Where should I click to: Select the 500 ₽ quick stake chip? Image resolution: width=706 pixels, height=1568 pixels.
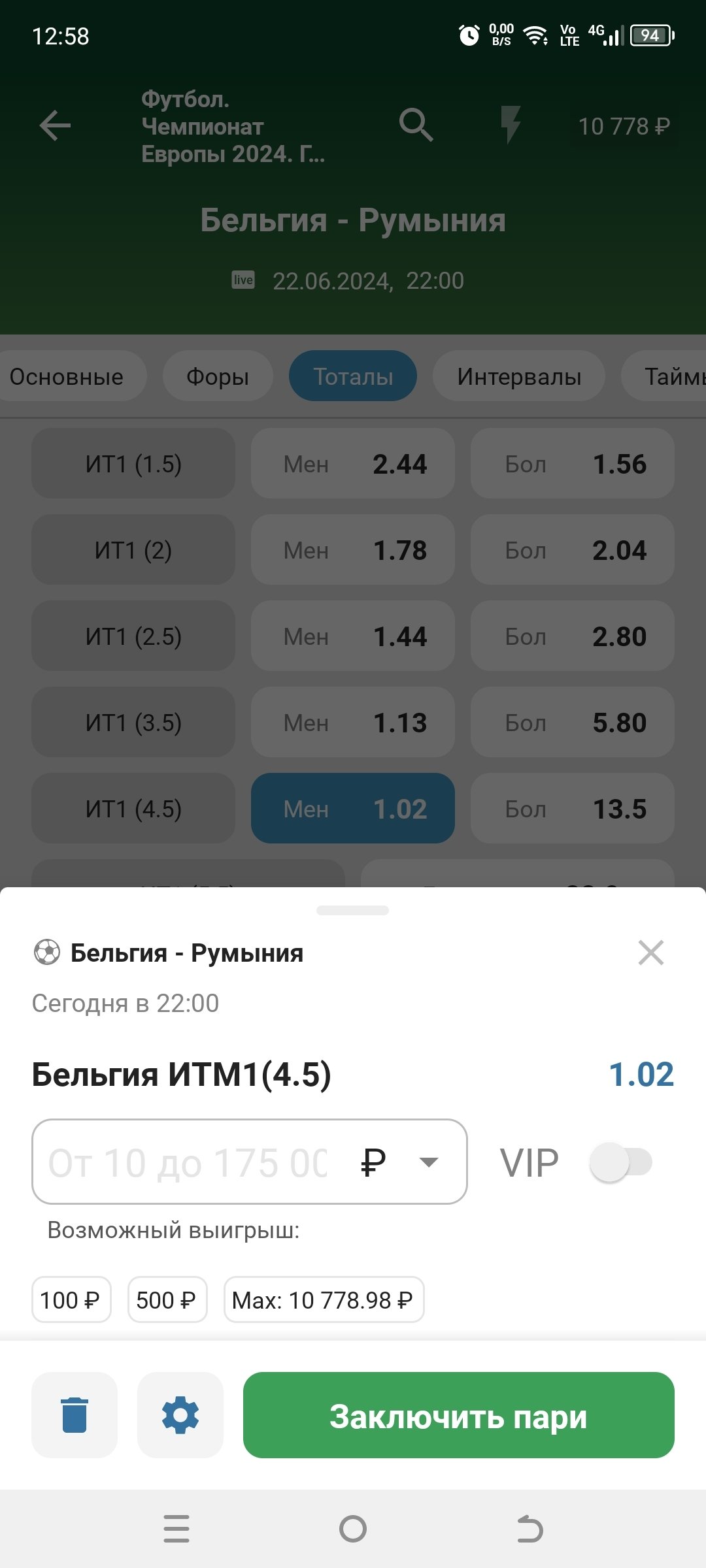point(167,1300)
